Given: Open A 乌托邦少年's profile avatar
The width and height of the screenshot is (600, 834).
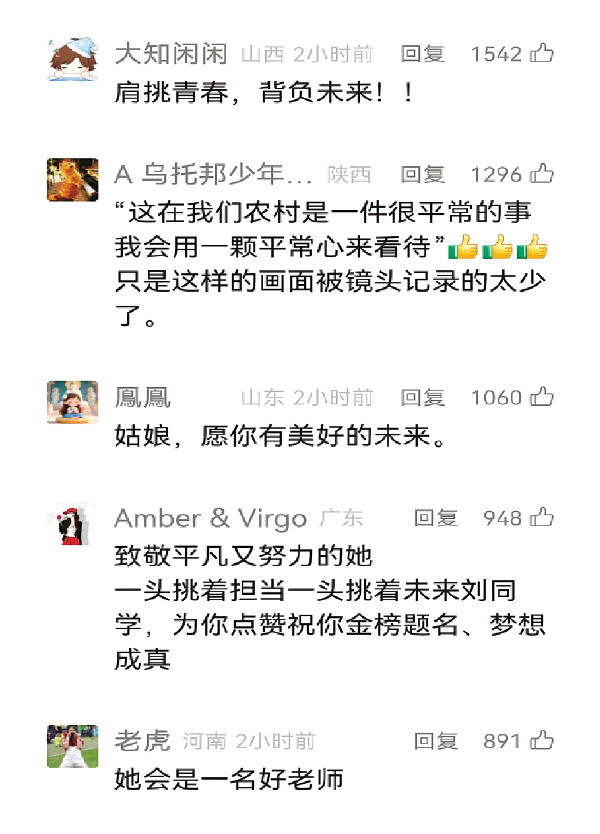Looking at the screenshot, I should point(72,179).
